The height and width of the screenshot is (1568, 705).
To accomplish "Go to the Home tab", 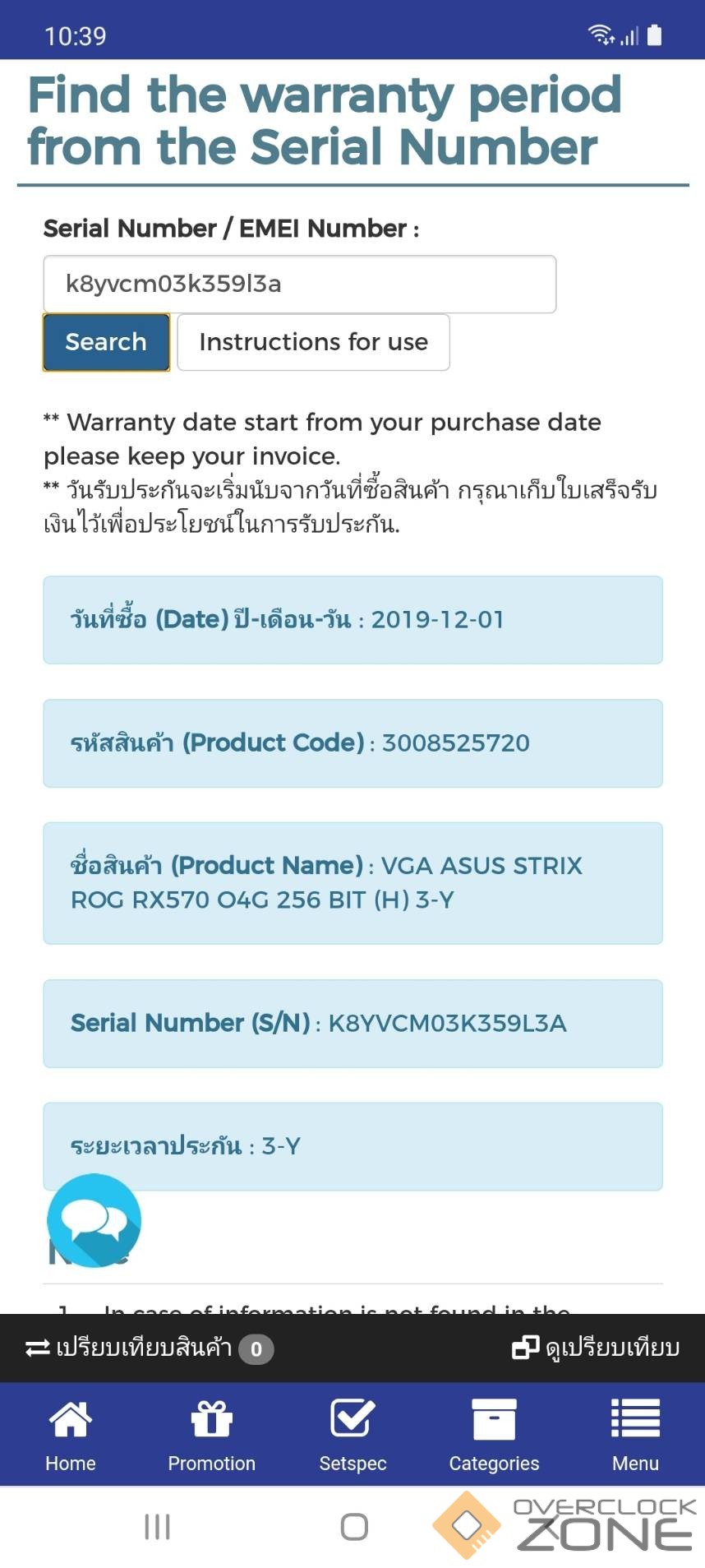I will pyautogui.click(x=71, y=1435).
